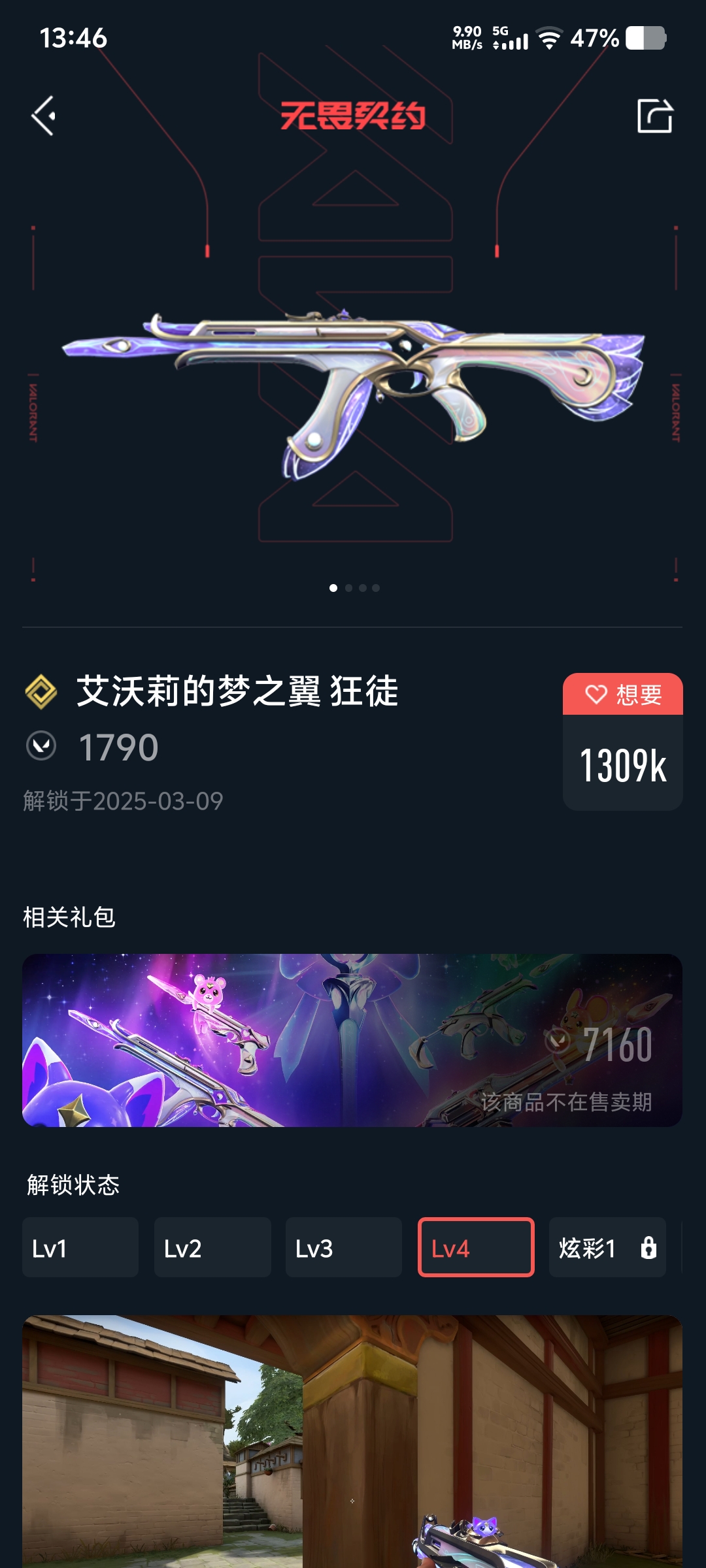Tap the image carousel page indicator dots
The width and height of the screenshot is (706, 1568).
pos(354,588)
